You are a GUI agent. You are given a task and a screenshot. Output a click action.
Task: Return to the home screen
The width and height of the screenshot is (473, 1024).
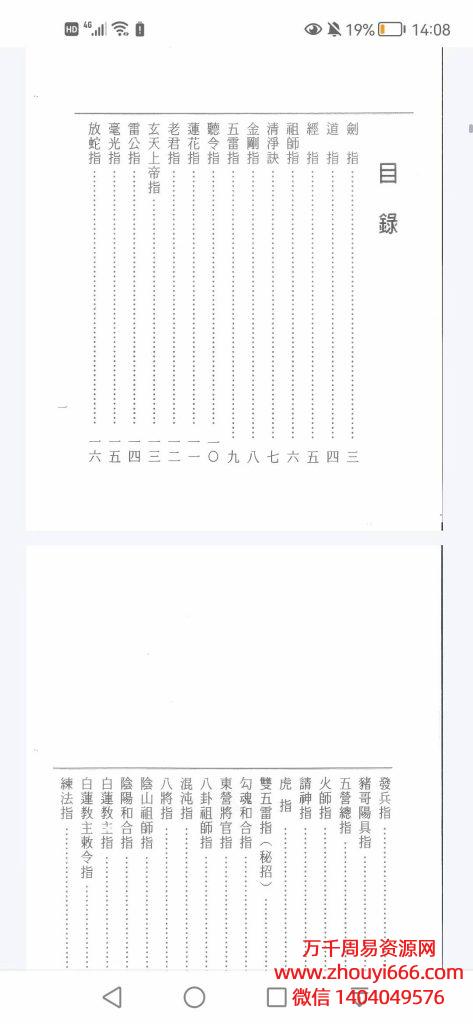[x=194, y=997]
